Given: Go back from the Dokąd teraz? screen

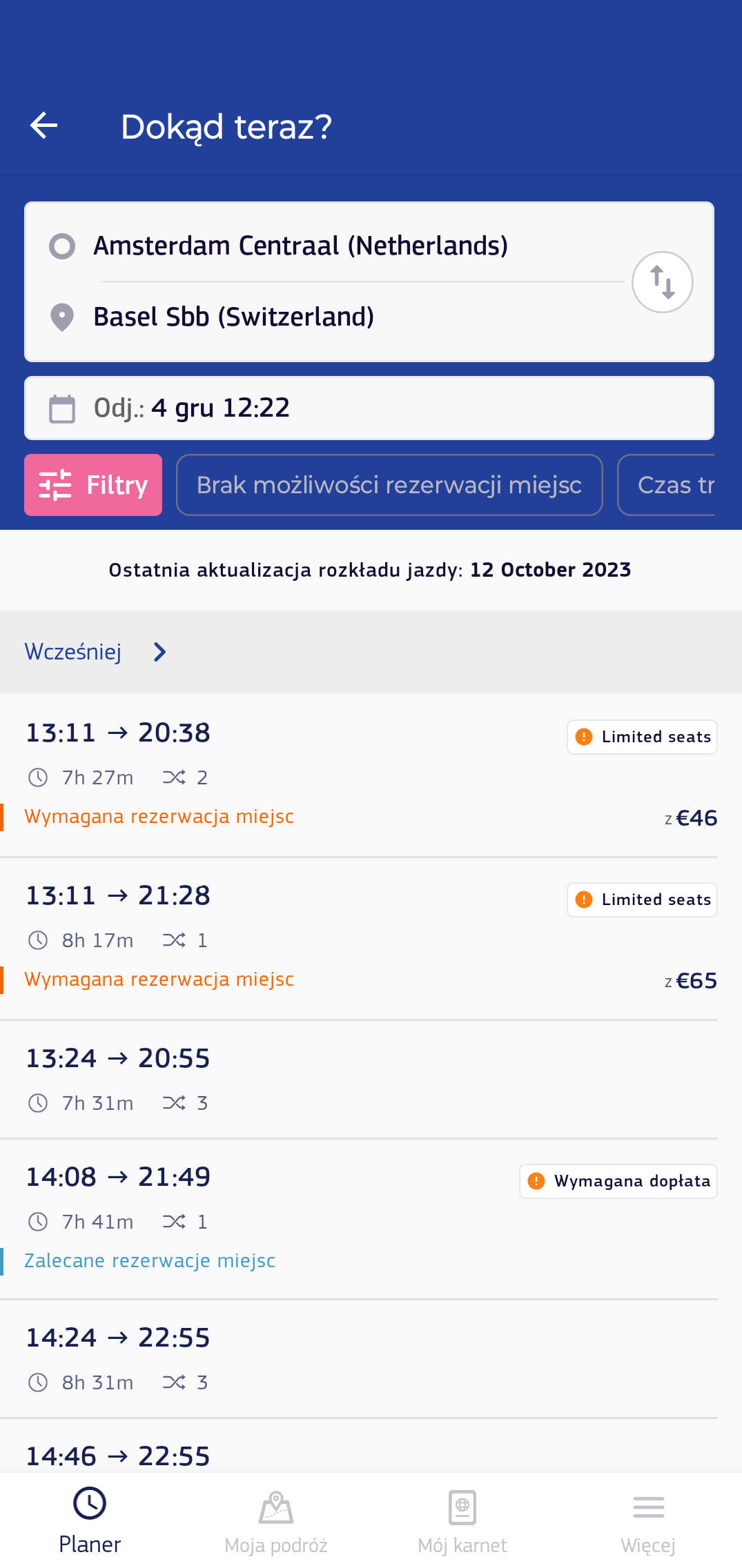Looking at the screenshot, I should coord(44,126).
